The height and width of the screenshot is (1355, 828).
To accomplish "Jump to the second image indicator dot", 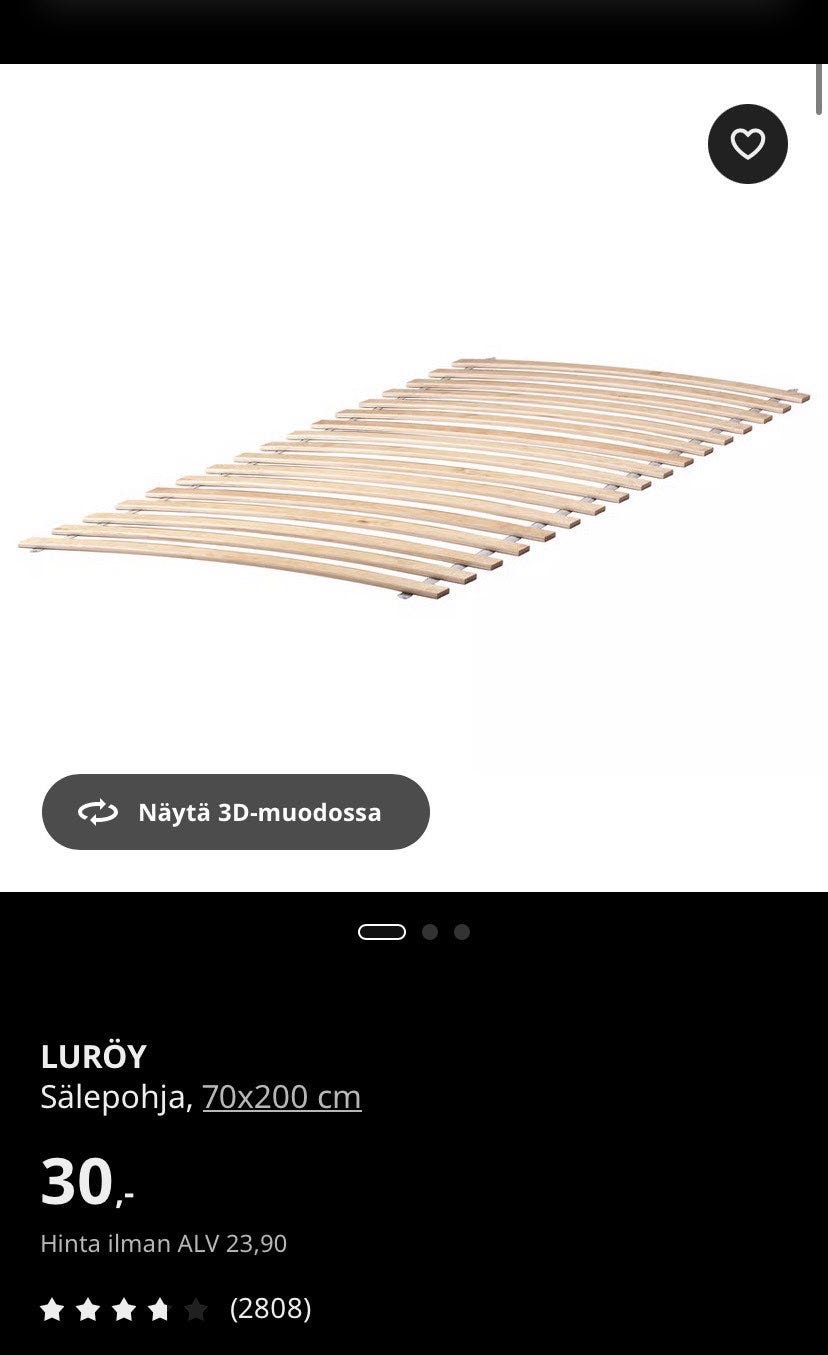I will click(430, 932).
